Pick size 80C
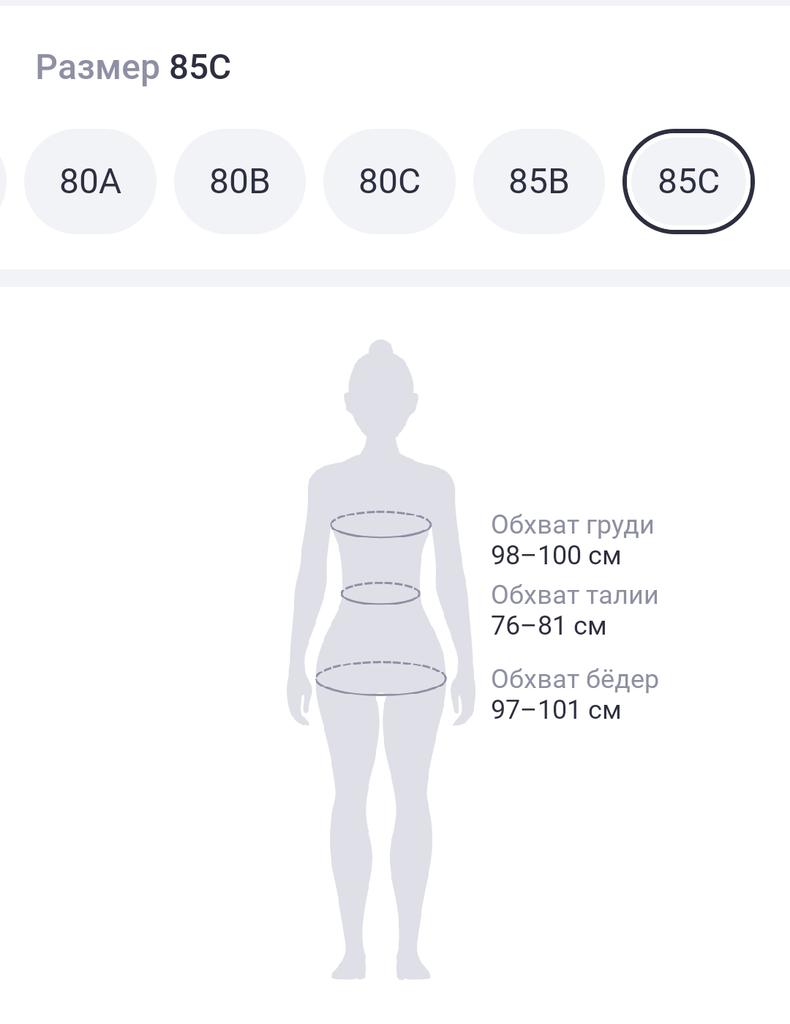The height and width of the screenshot is (1024, 790). (x=389, y=182)
